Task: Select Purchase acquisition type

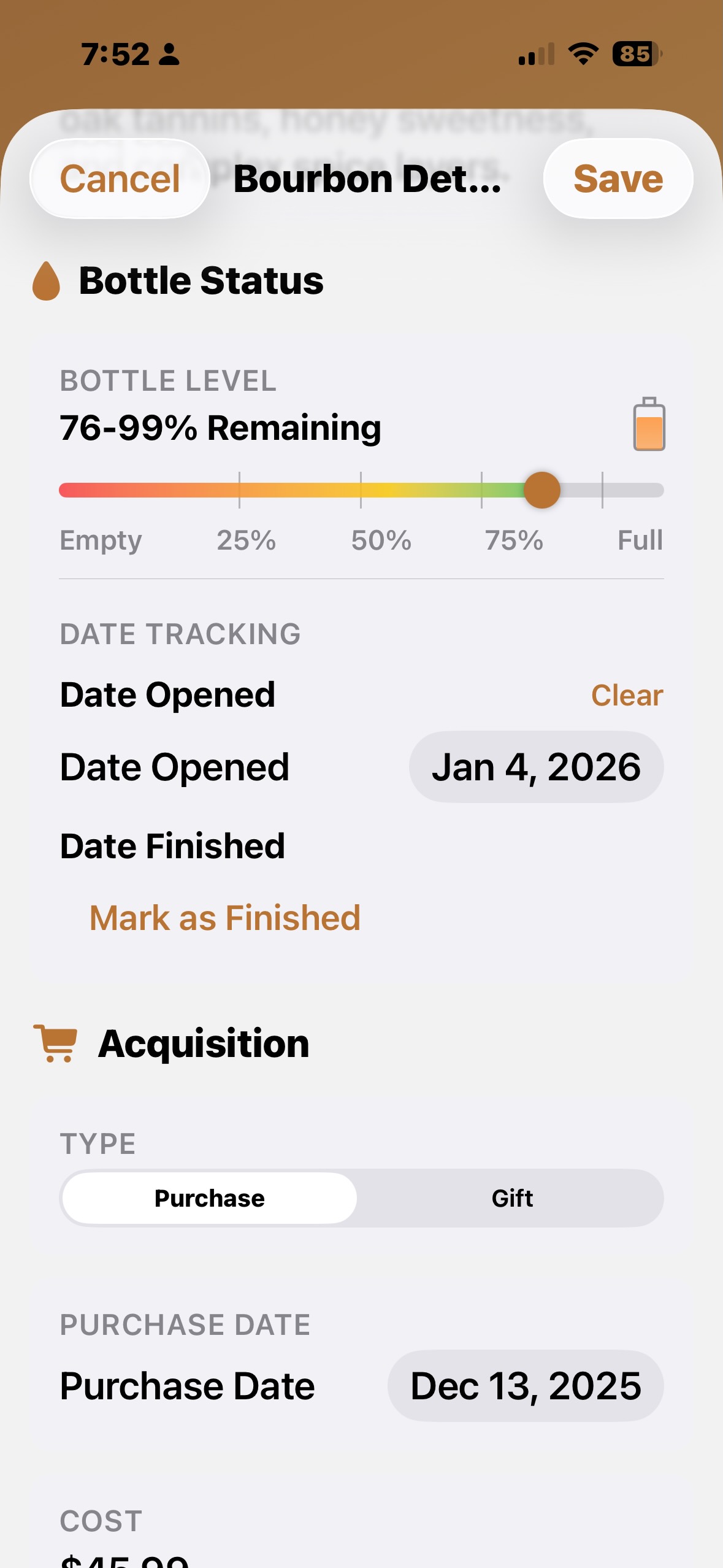Action: click(x=210, y=1198)
